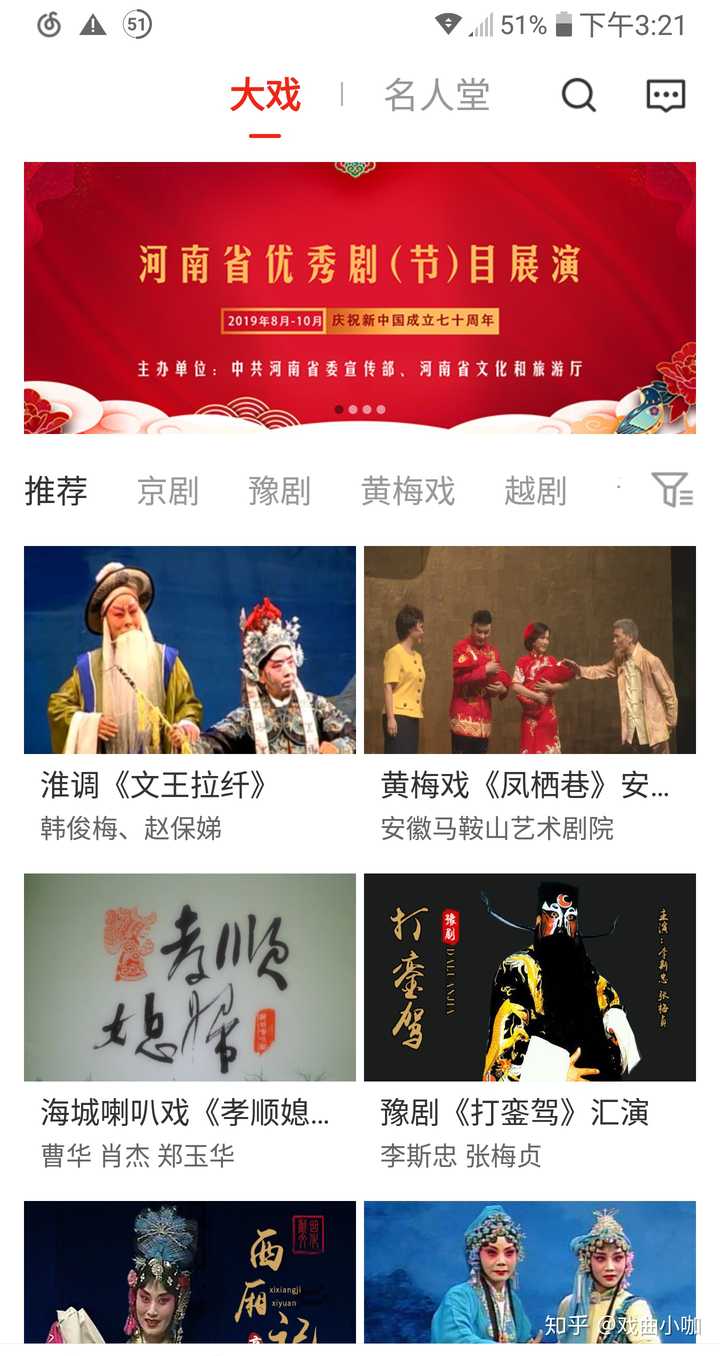720x1356 pixels.
Task: Show the 黄梅戏 category
Action: coord(408,491)
